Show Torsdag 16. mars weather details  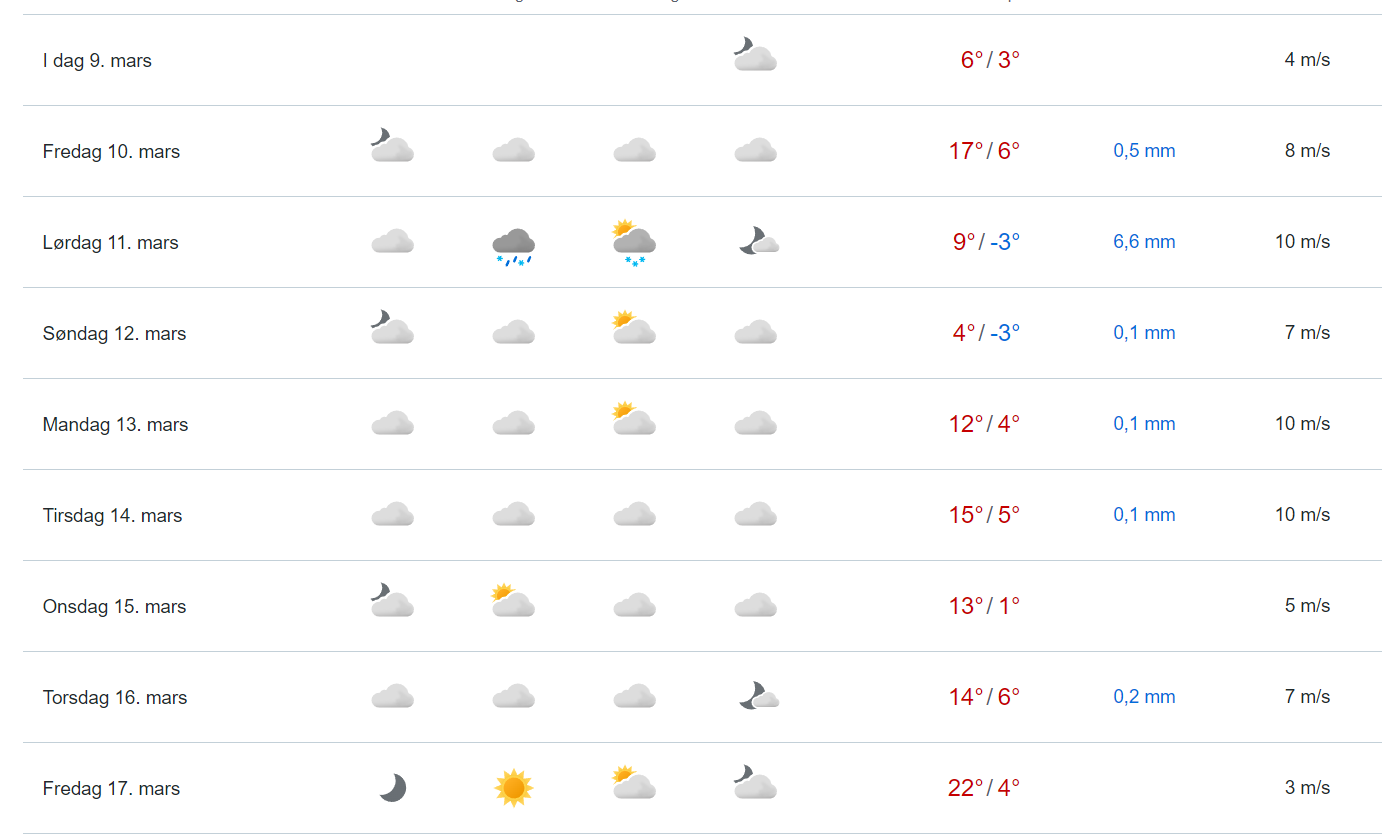pyautogui.click(x=115, y=698)
